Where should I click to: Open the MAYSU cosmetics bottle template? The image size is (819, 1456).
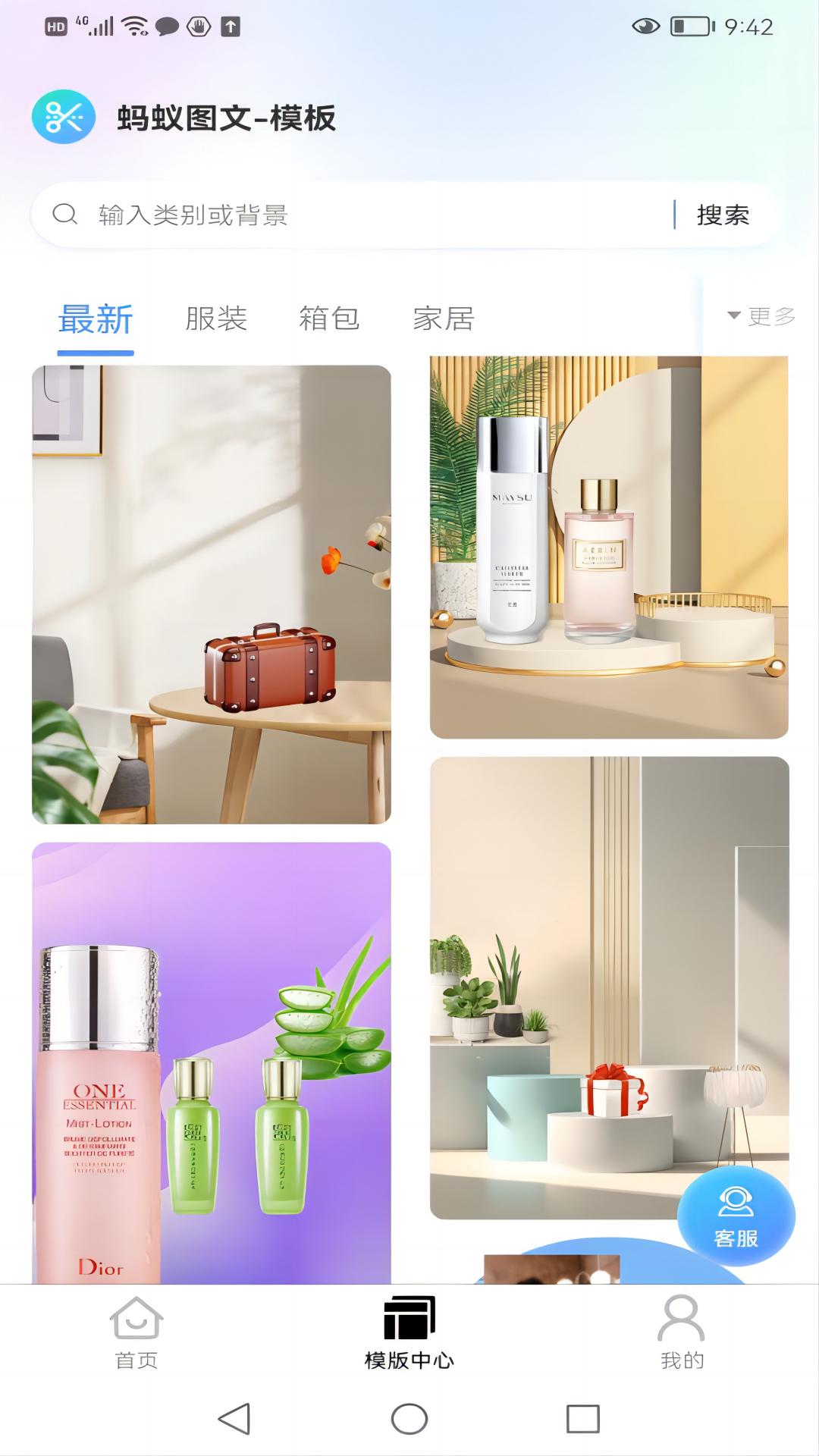609,546
